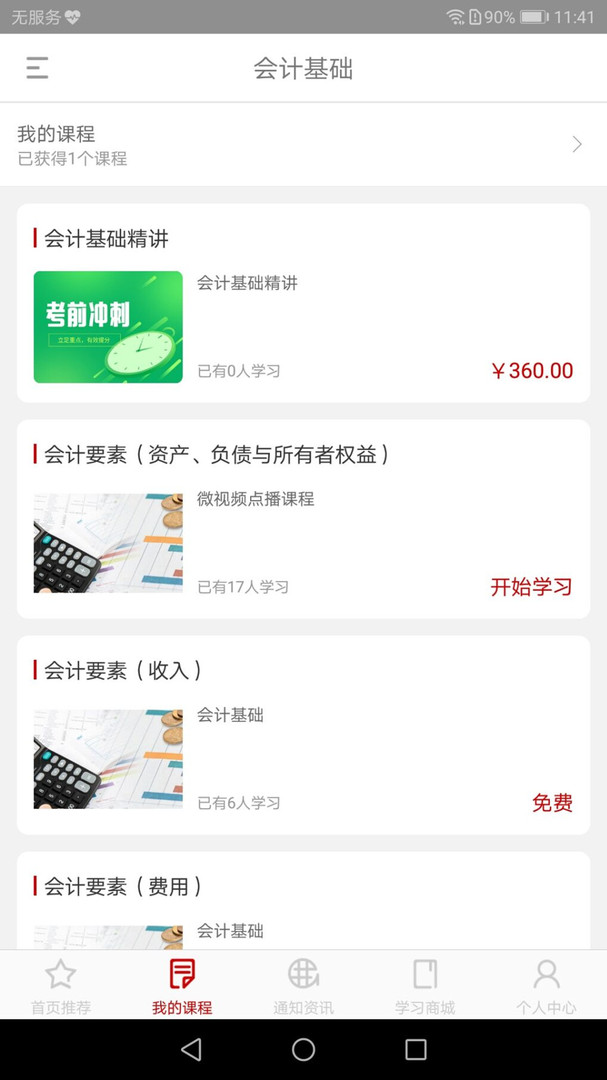Open the 会计基础精讲 course card
This screenshot has width=607, height=1080.
(303, 304)
